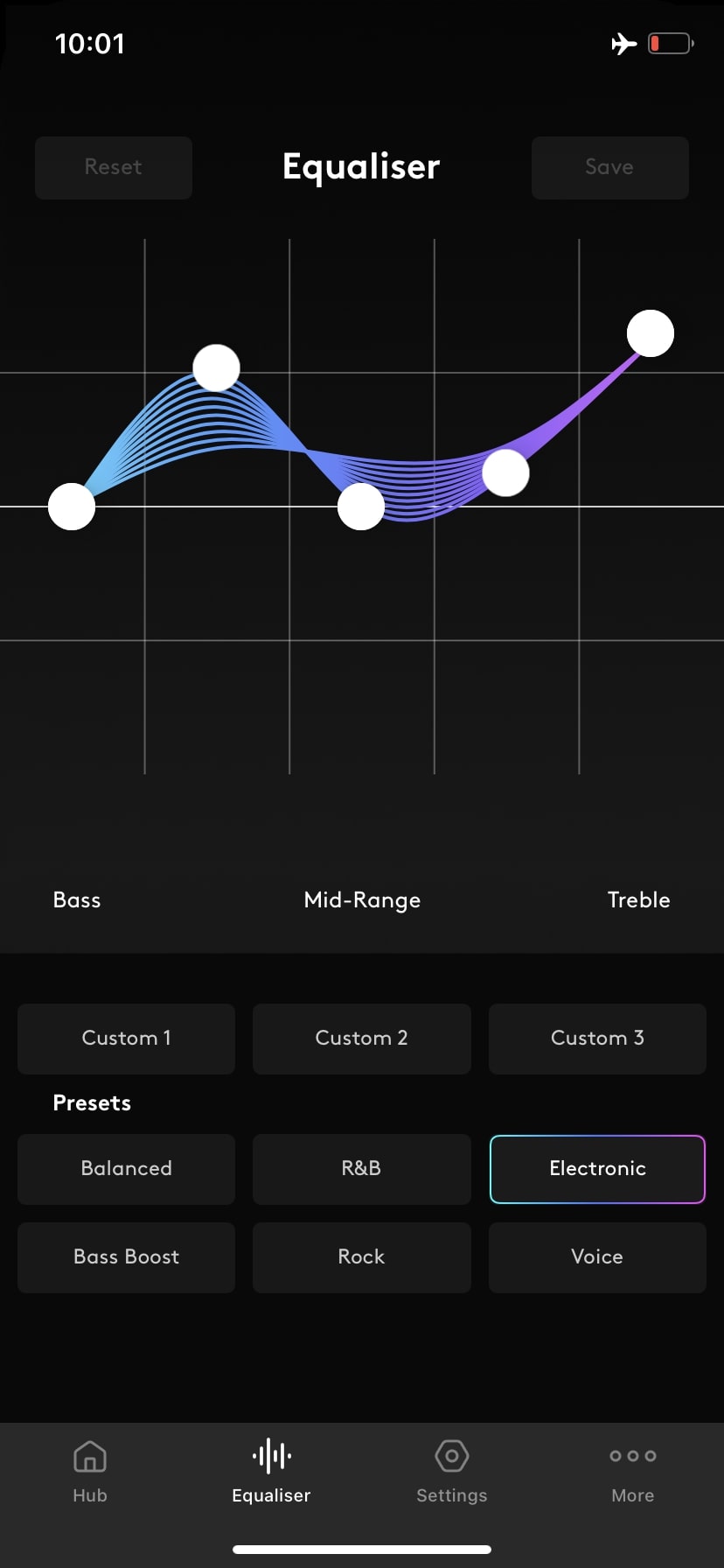Go to the Hub tab
724x1568 pixels.
tap(90, 1472)
